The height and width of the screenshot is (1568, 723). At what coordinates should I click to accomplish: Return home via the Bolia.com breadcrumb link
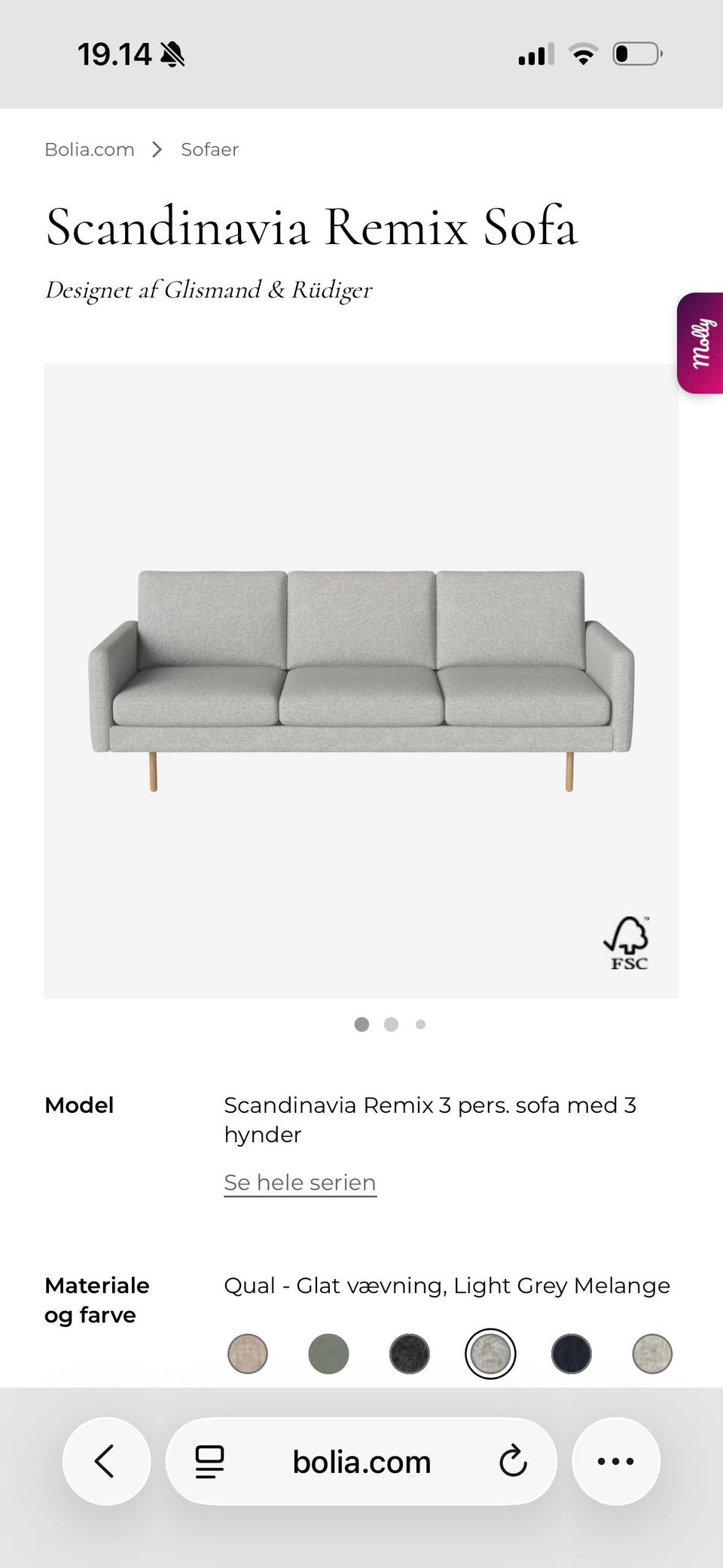click(x=89, y=149)
